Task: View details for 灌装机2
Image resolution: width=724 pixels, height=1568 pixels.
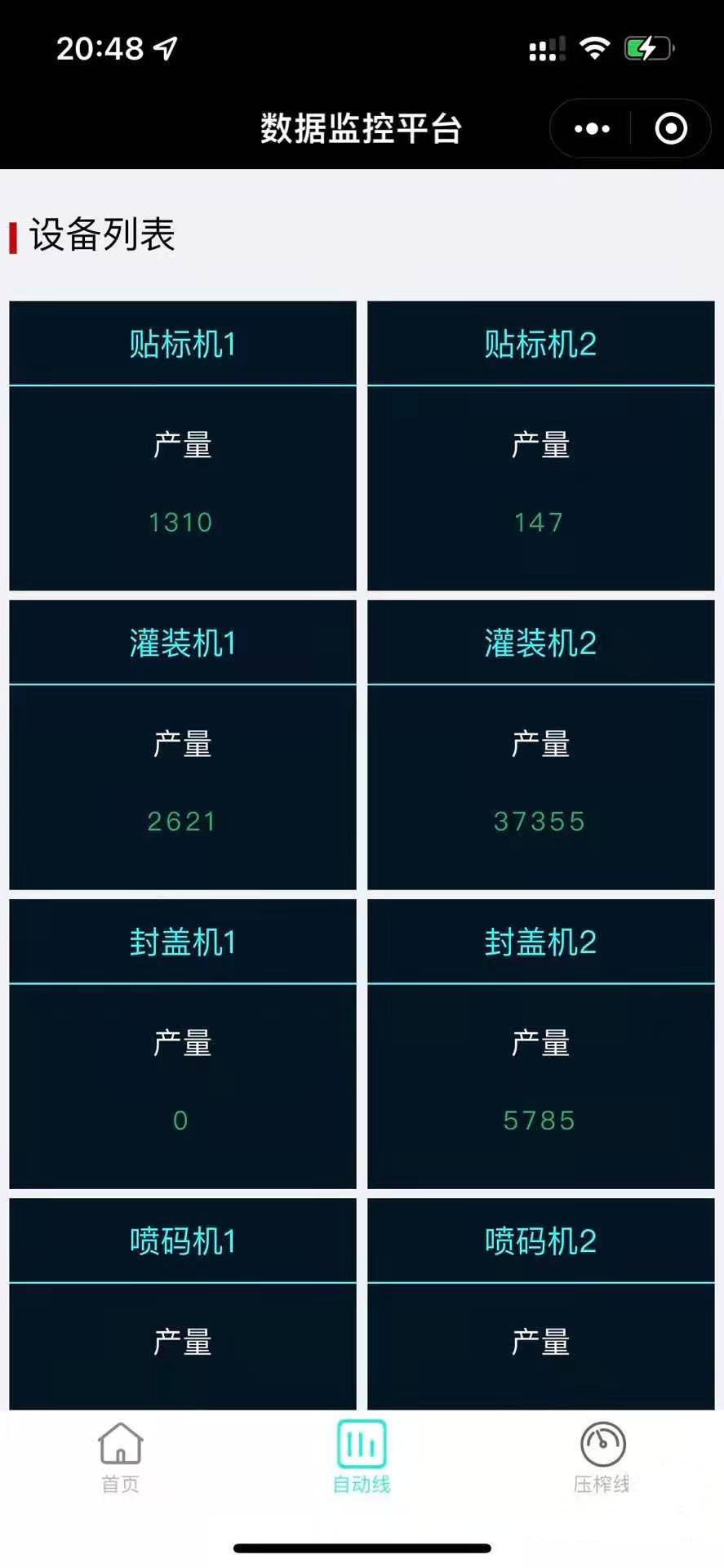Action: click(x=540, y=745)
